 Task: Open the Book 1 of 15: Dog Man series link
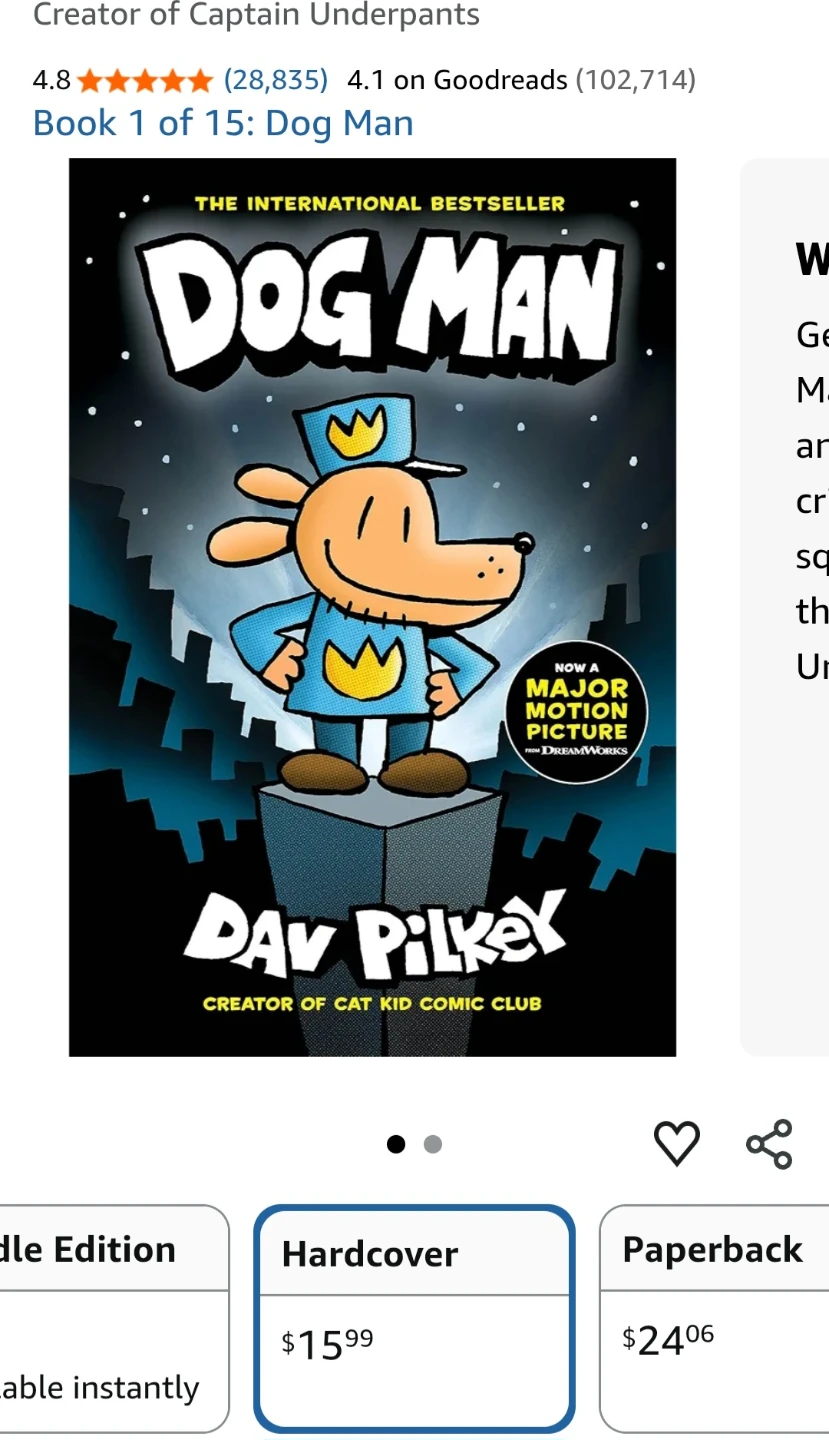pyautogui.click(x=223, y=123)
